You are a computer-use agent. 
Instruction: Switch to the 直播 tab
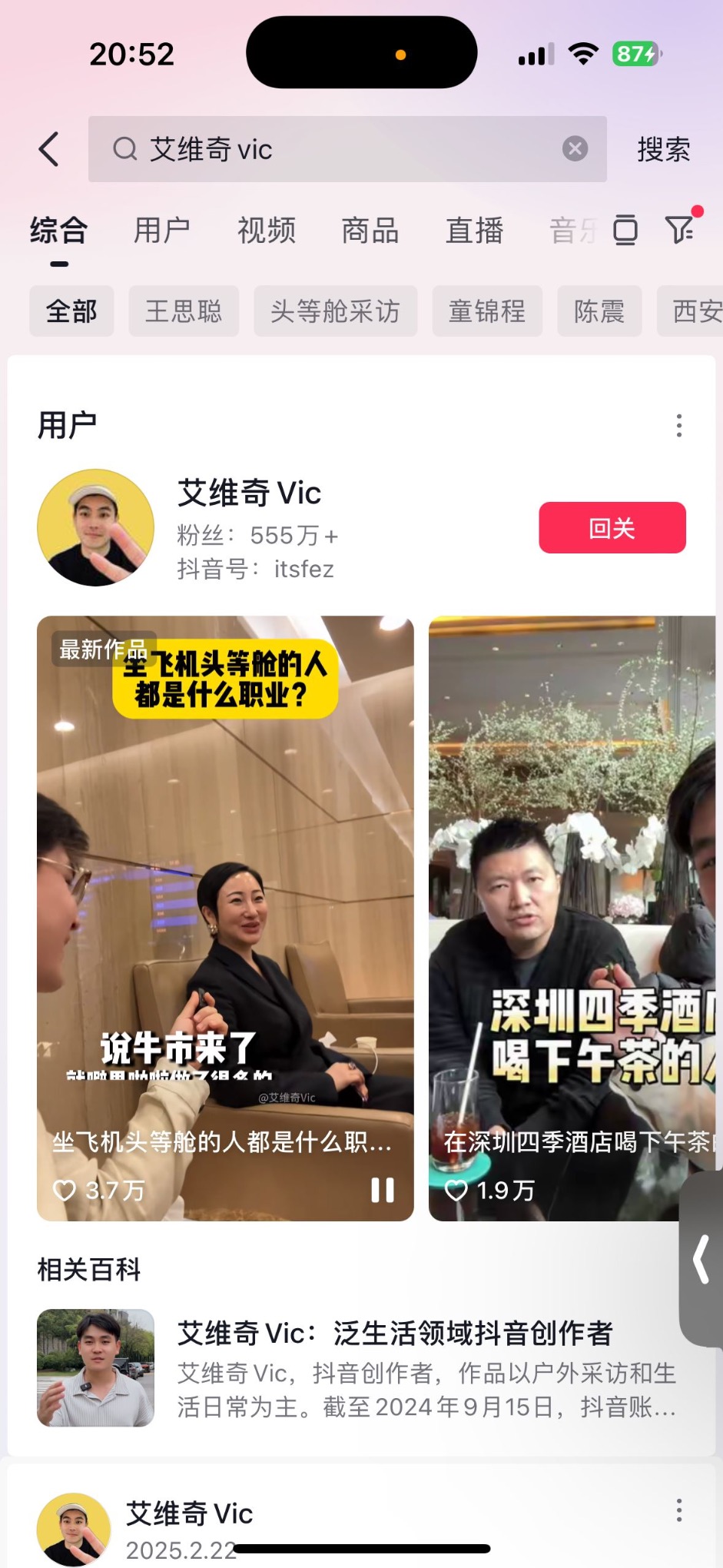click(474, 231)
